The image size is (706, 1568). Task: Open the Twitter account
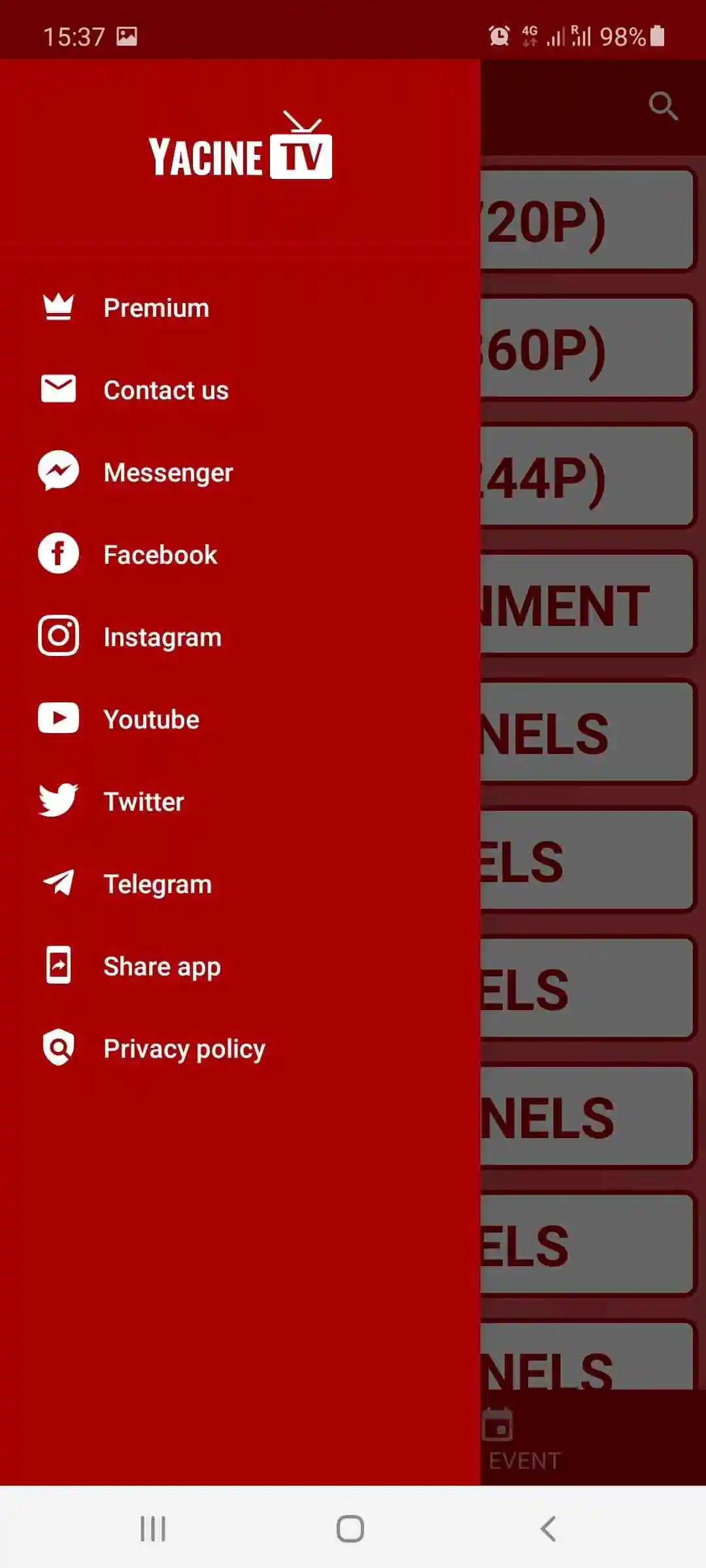(143, 802)
